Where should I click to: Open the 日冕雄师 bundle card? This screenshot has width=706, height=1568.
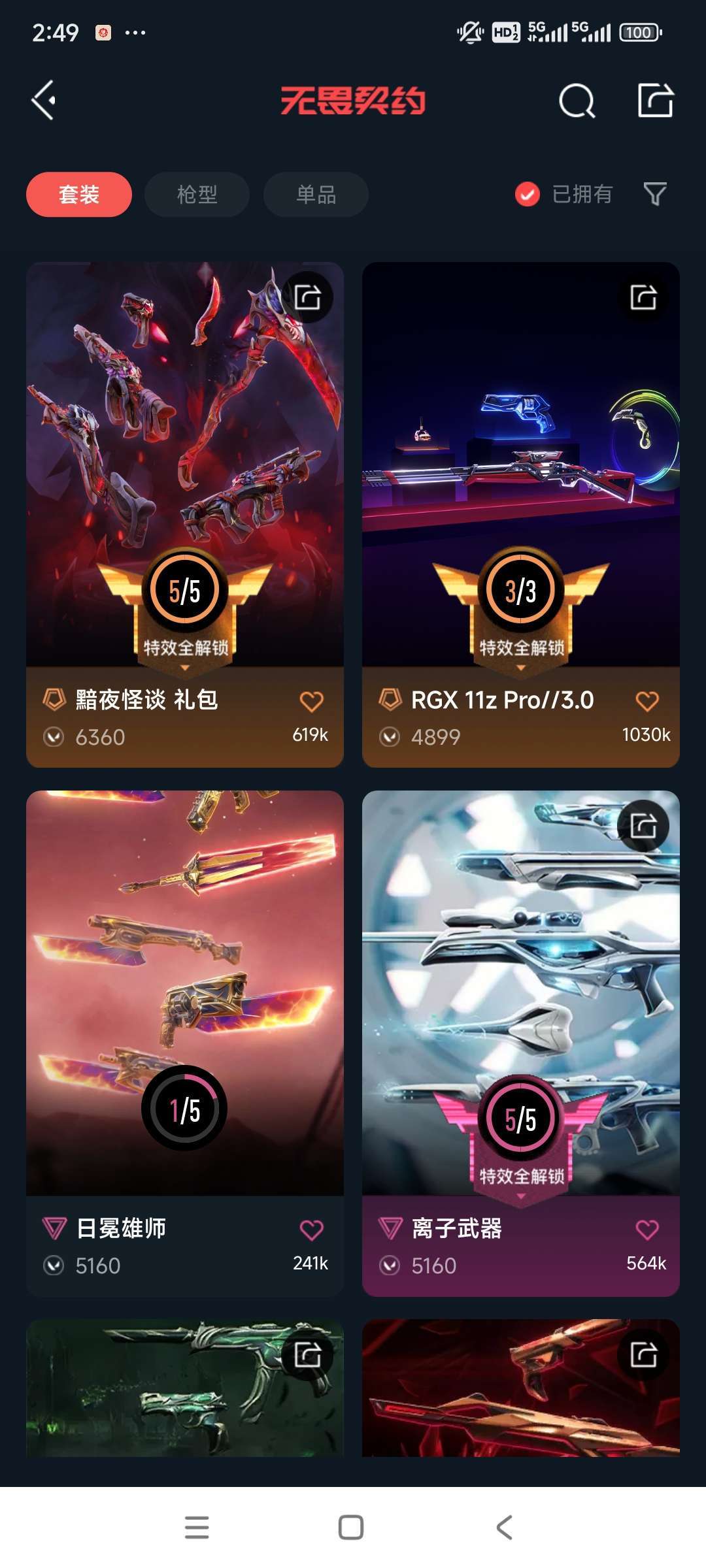[x=184, y=980]
